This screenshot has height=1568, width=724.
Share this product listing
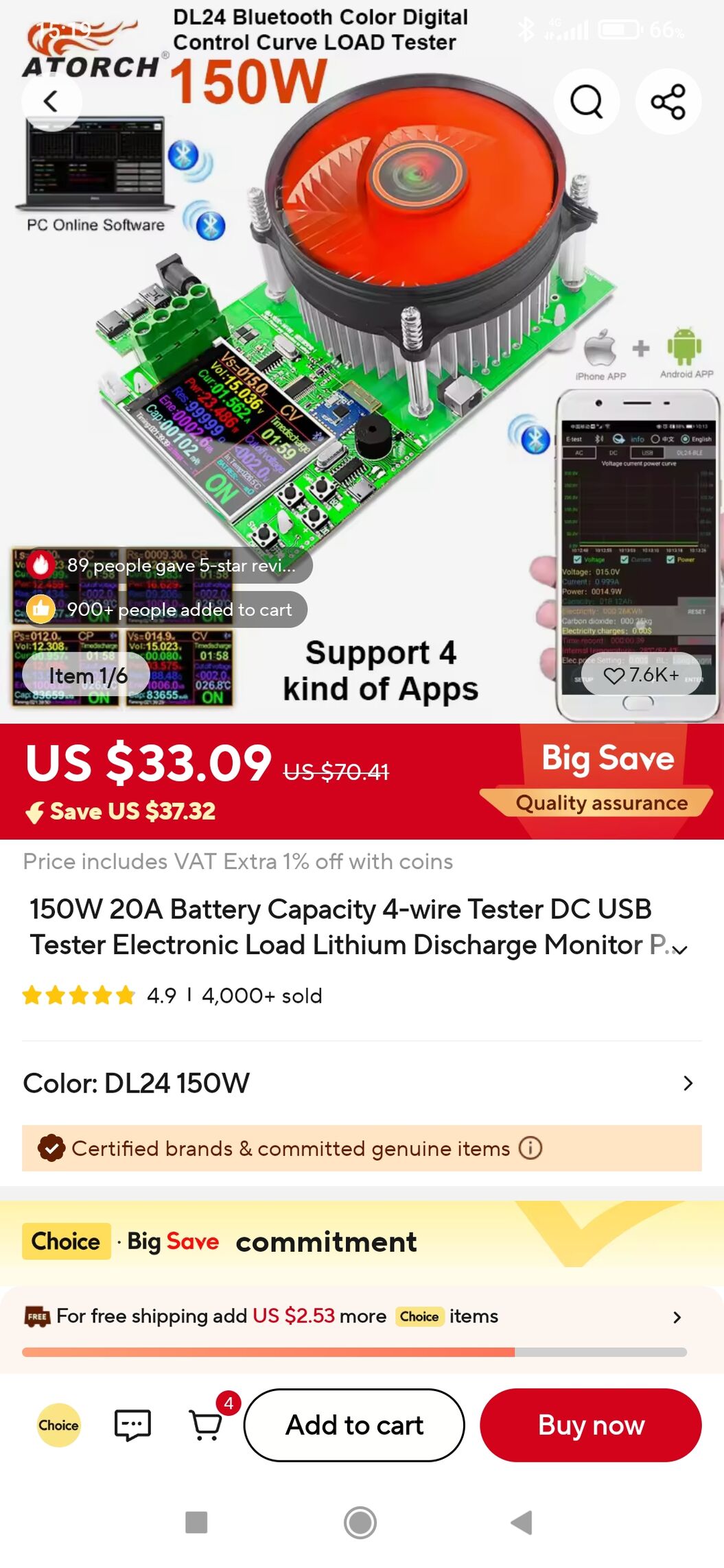coord(668,102)
